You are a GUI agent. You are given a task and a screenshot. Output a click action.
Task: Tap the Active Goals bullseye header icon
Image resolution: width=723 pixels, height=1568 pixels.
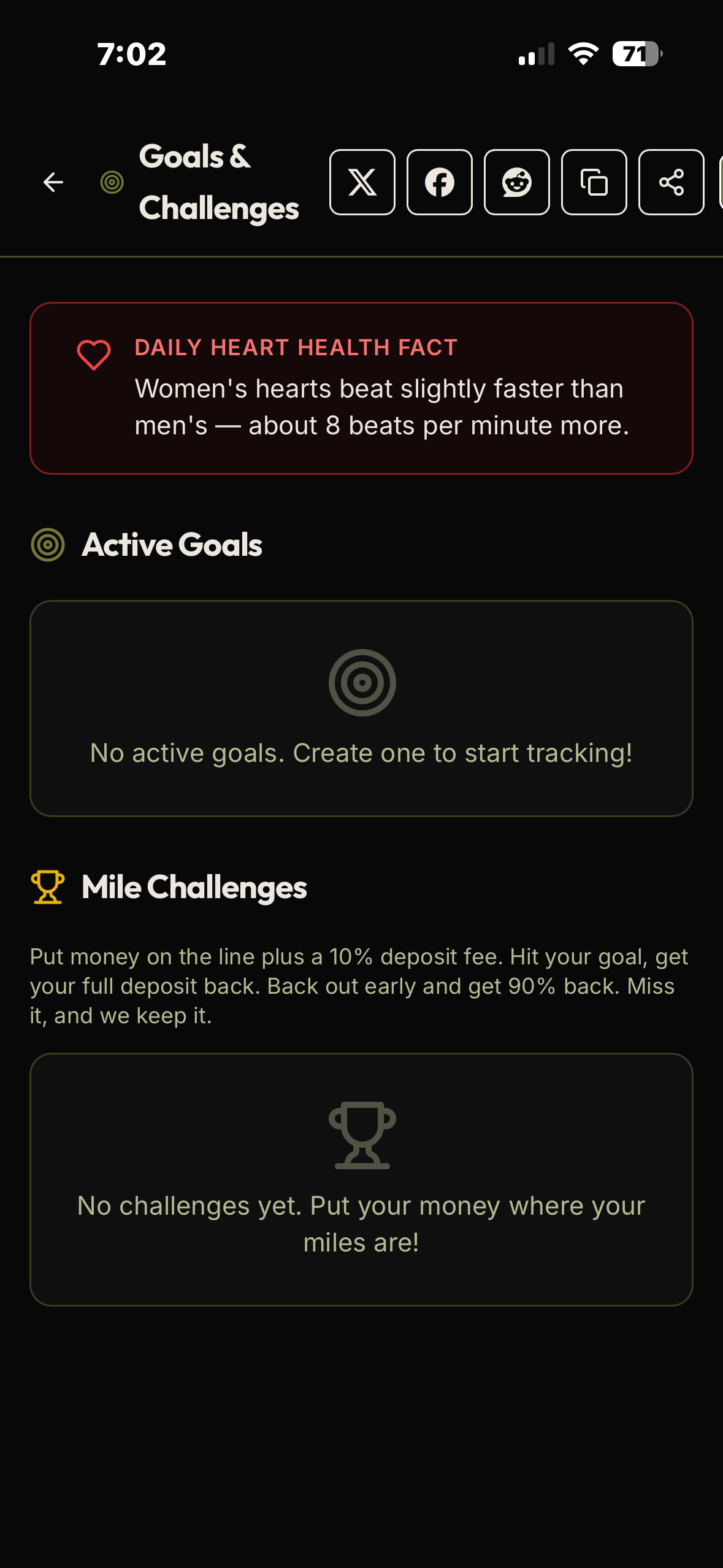[x=47, y=544]
